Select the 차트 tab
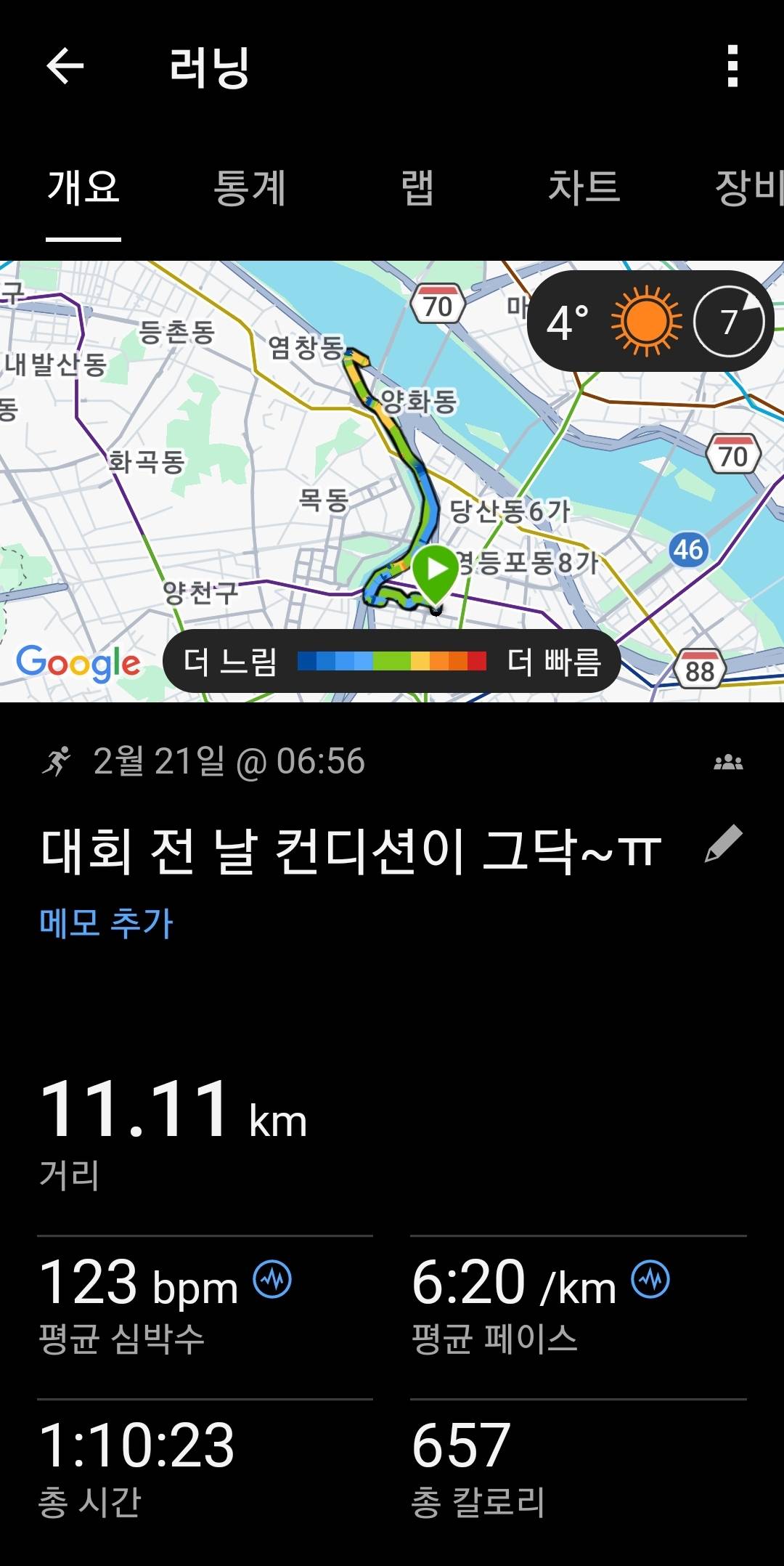The width and height of the screenshot is (784, 1566). [x=584, y=189]
